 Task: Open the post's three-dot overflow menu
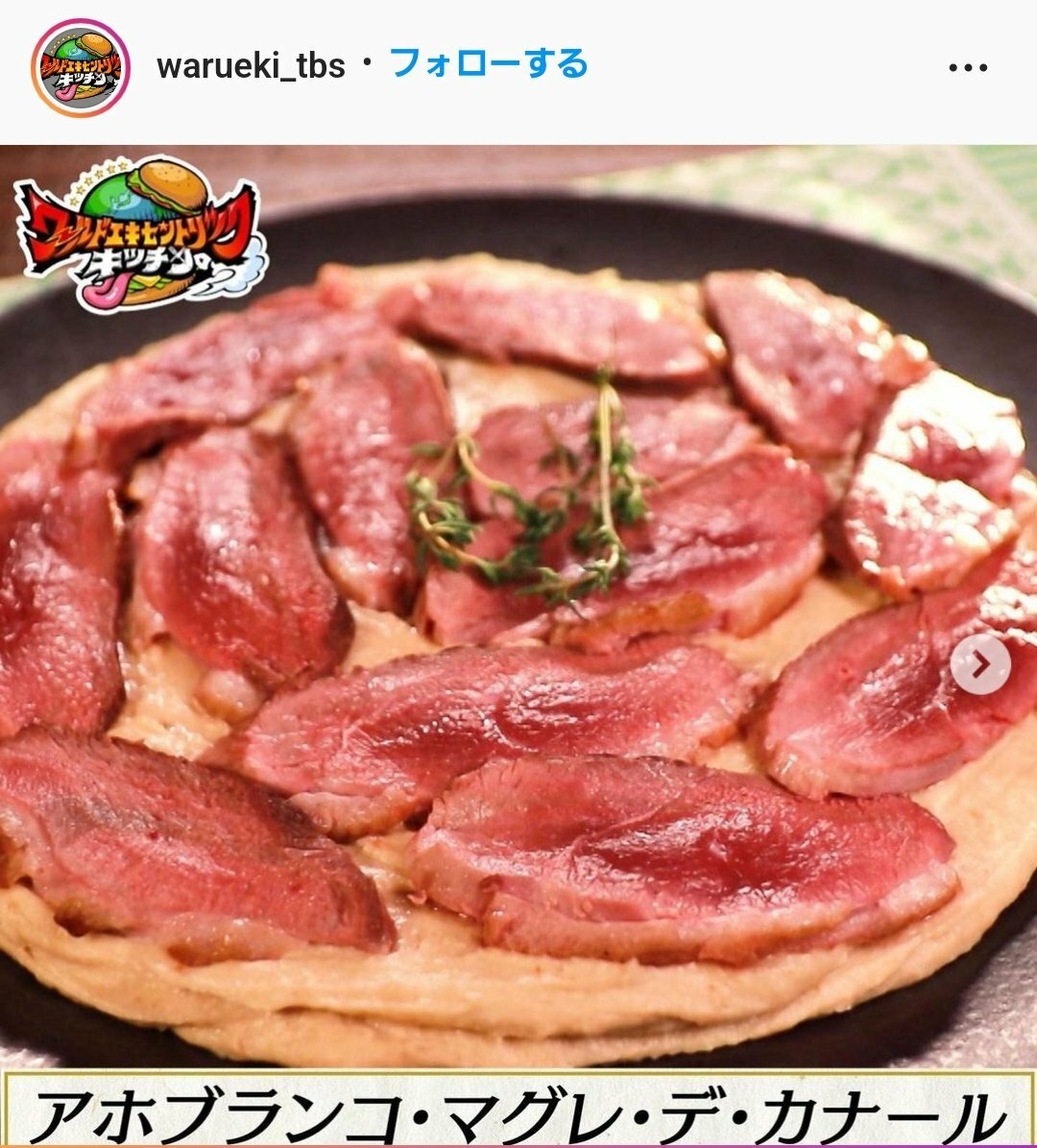pyautogui.click(x=967, y=68)
